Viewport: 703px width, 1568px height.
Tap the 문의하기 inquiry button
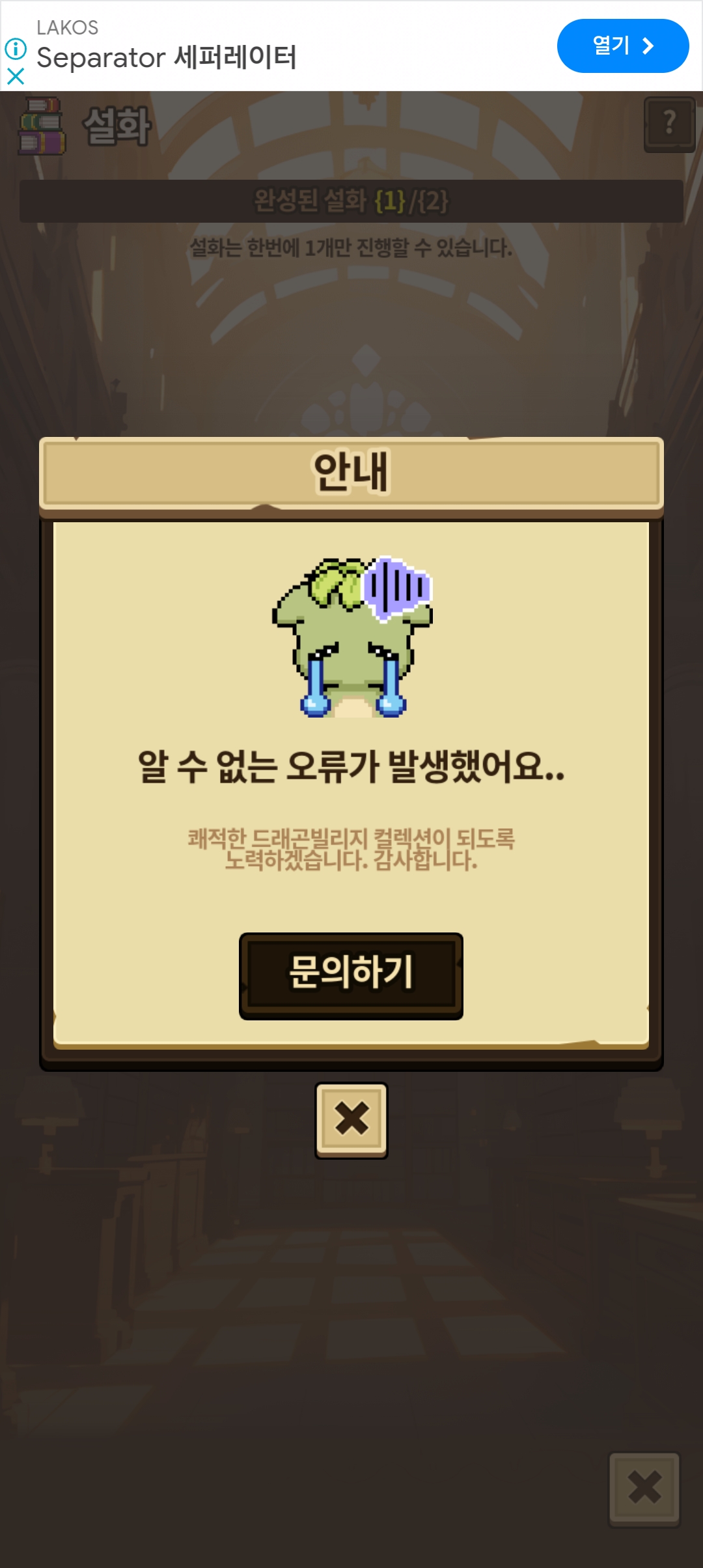(351, 975)
